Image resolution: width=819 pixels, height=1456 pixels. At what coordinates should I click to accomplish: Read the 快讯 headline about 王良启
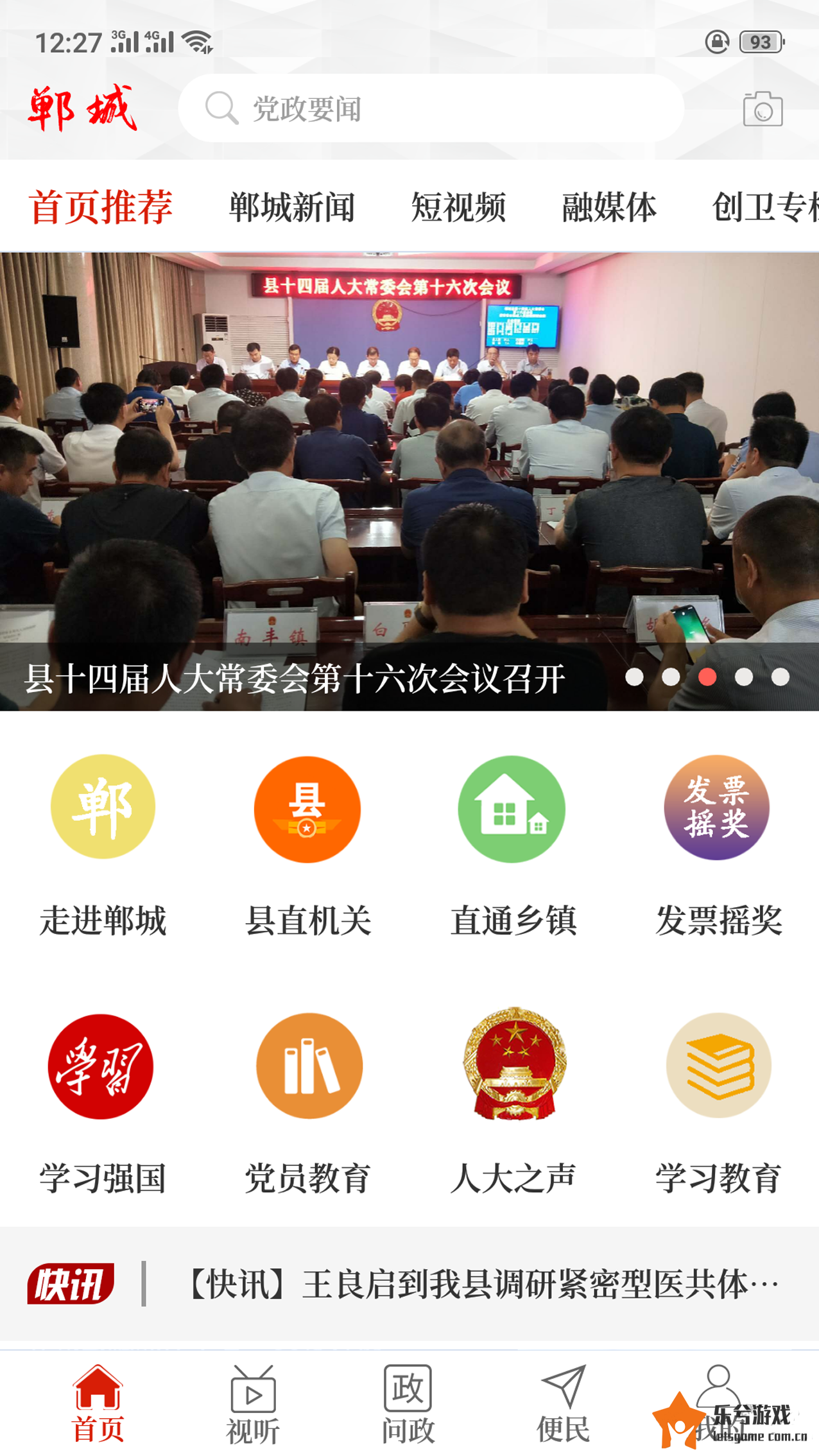pyautogui.click(x=481, y=1285)
